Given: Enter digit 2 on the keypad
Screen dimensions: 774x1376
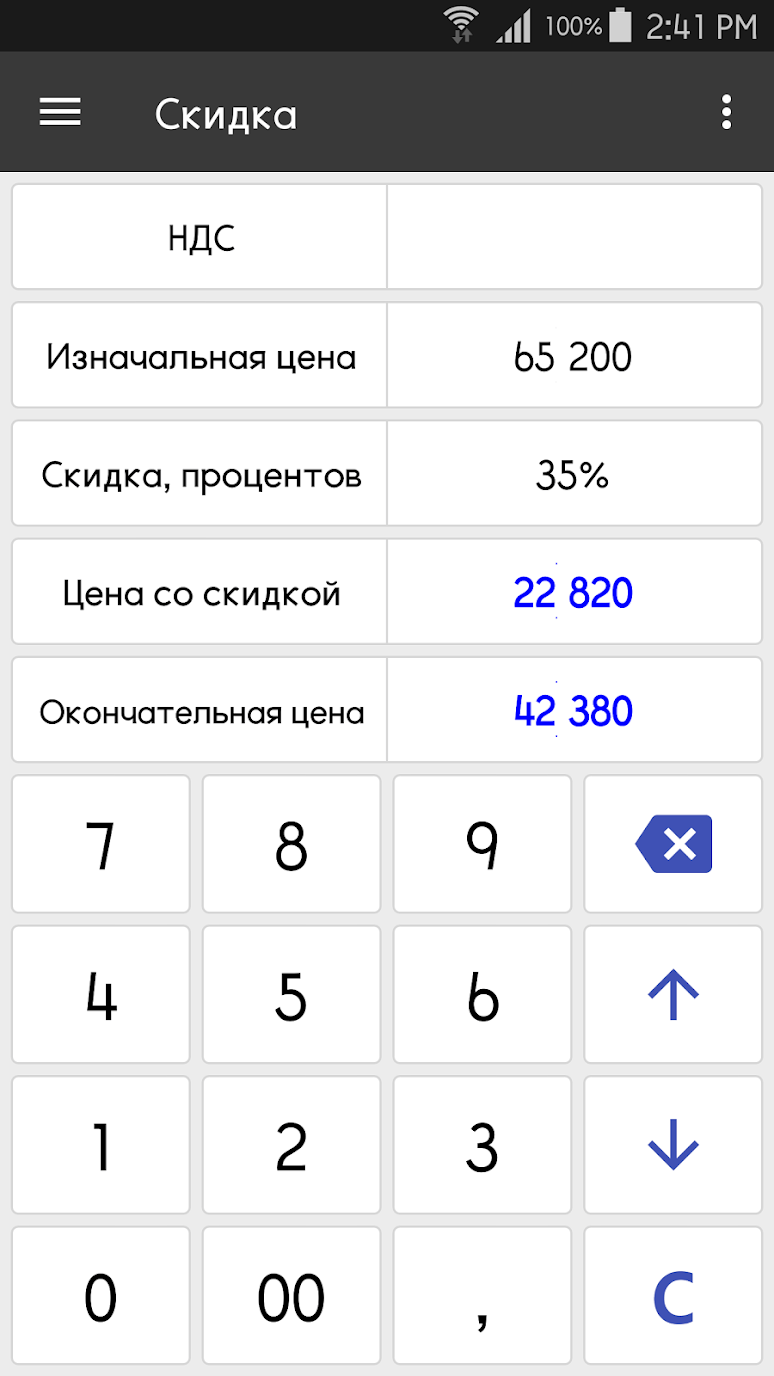Looking at the screenshot, I should pos(291,1146).
